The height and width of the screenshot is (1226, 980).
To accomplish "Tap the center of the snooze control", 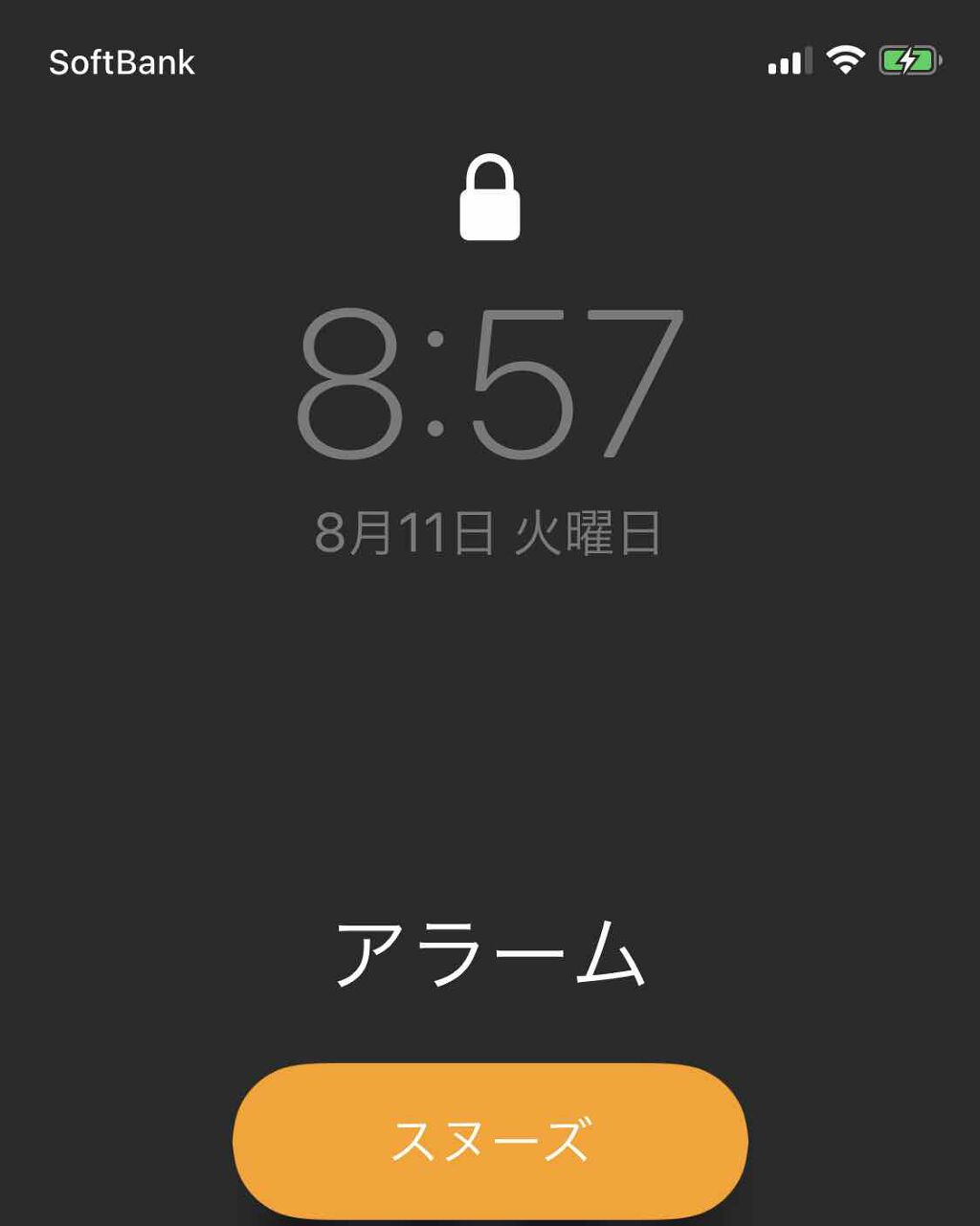I will [490, 1141].
